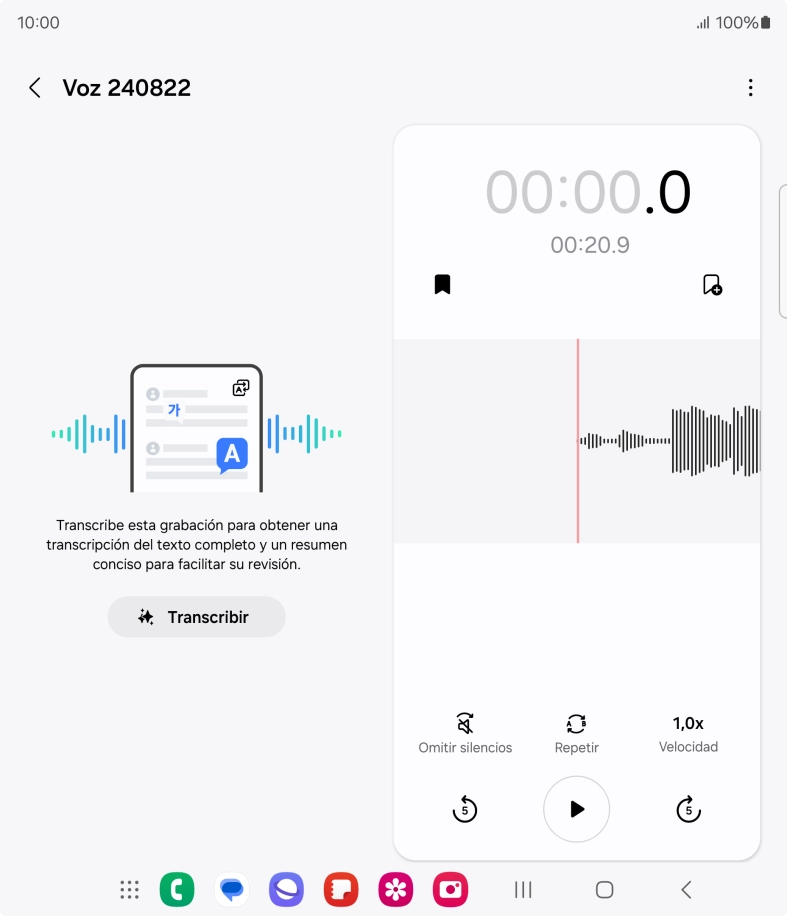787x916 pixels.
Task: Launch the red notes app
Action: 341,889
